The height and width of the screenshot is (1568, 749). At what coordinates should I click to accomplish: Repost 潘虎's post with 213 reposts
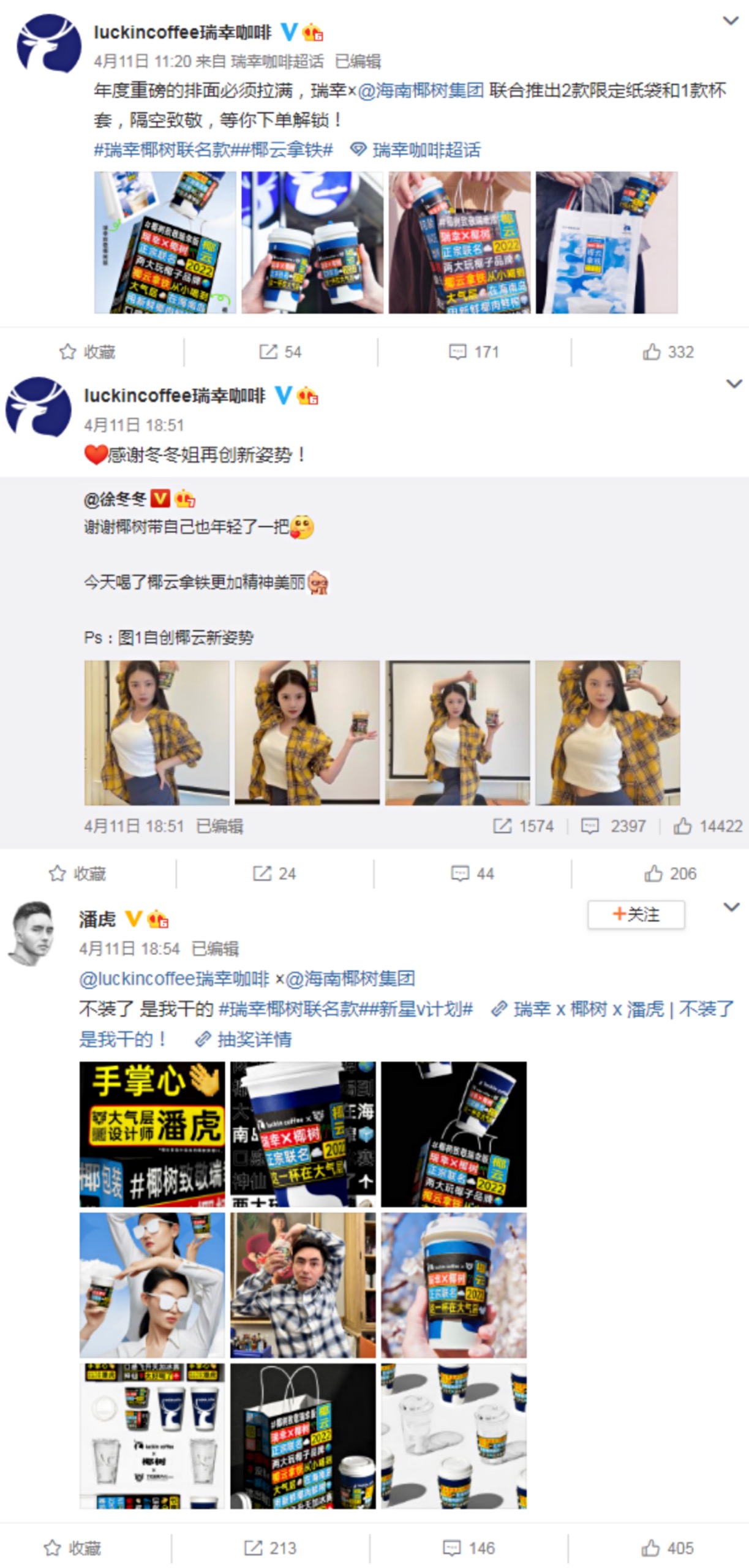pyautogui.click(x=270, y=1548)
